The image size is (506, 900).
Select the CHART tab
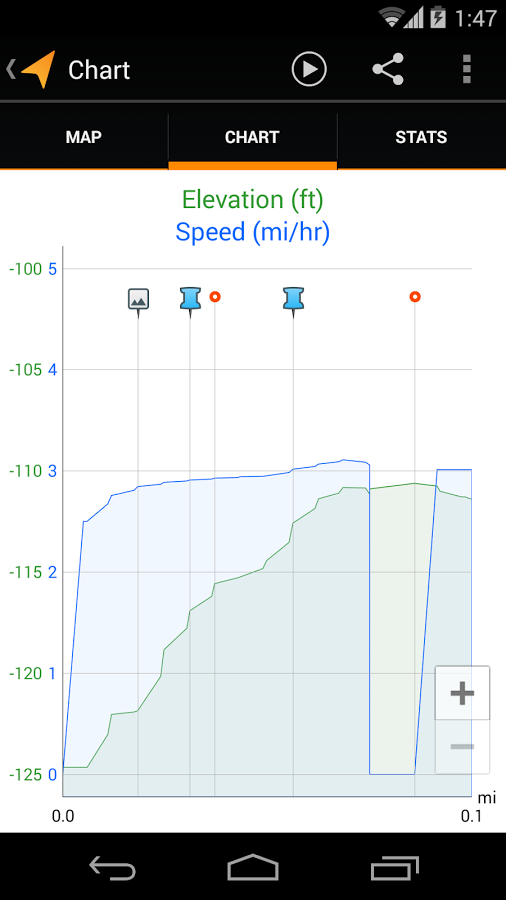point(252,137)
